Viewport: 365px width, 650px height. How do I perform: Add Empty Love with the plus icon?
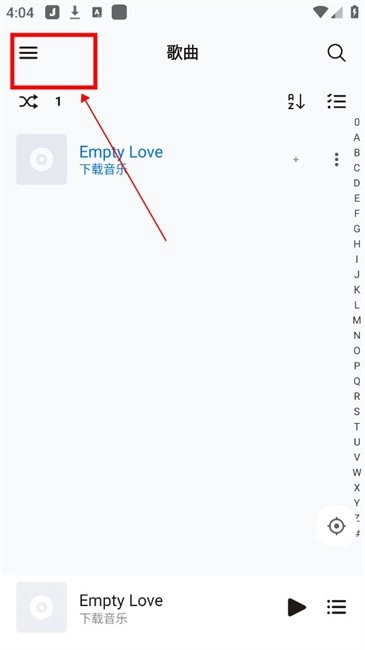coord(296,160)
